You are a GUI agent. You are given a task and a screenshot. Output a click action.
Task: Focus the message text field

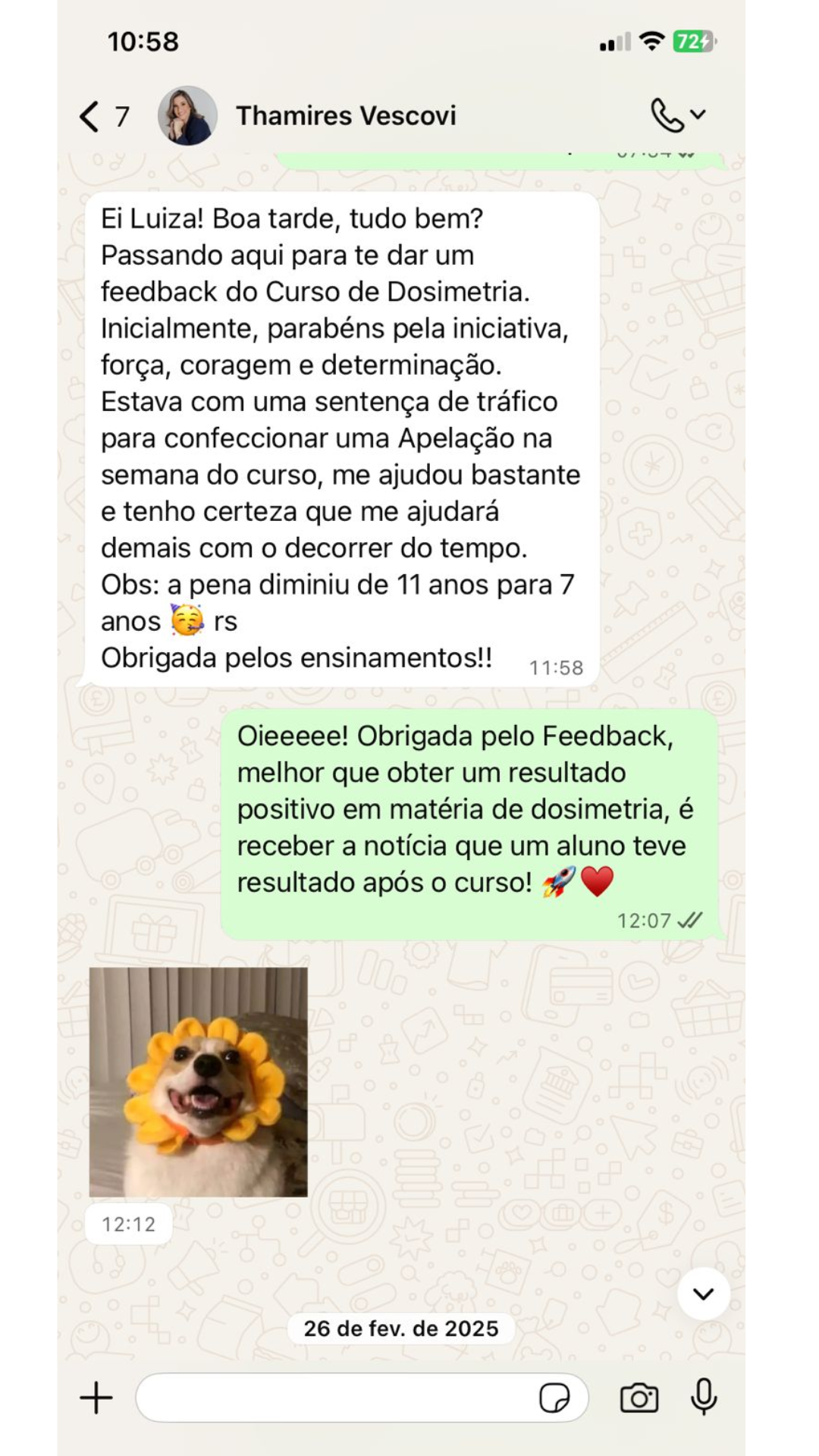tap(334, 1398)
